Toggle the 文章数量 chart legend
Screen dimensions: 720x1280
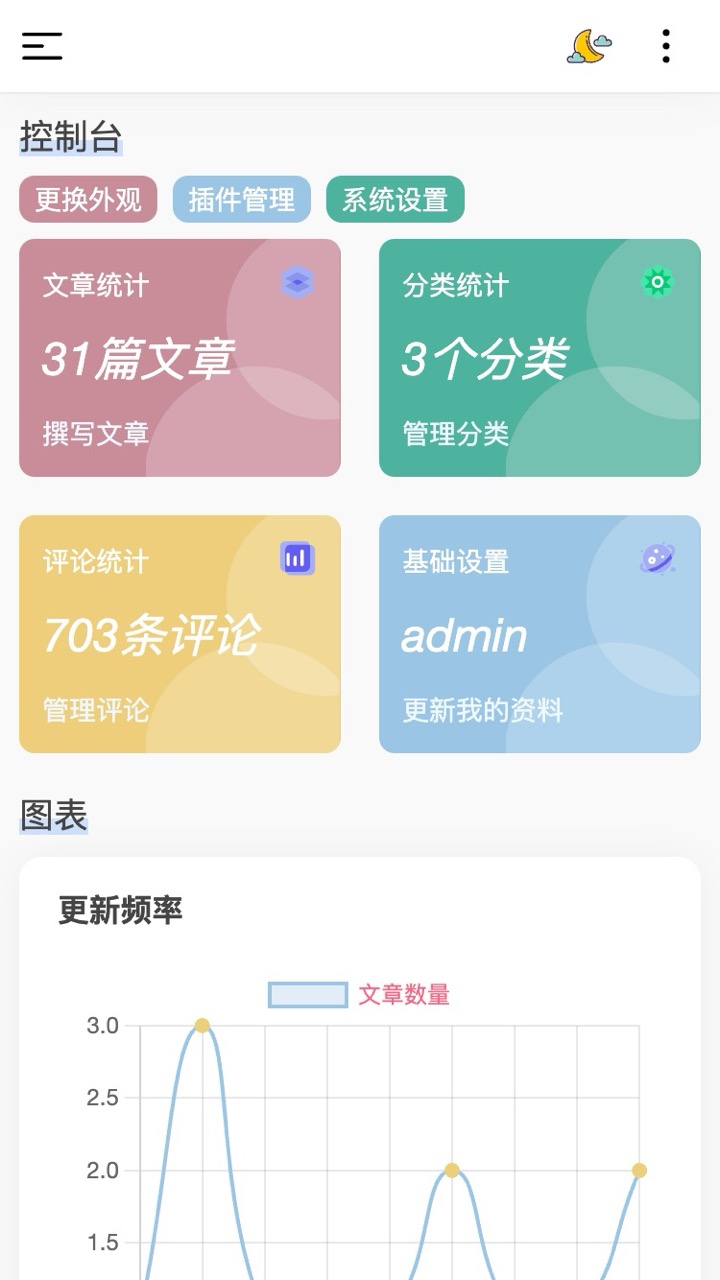coord(360,995)
